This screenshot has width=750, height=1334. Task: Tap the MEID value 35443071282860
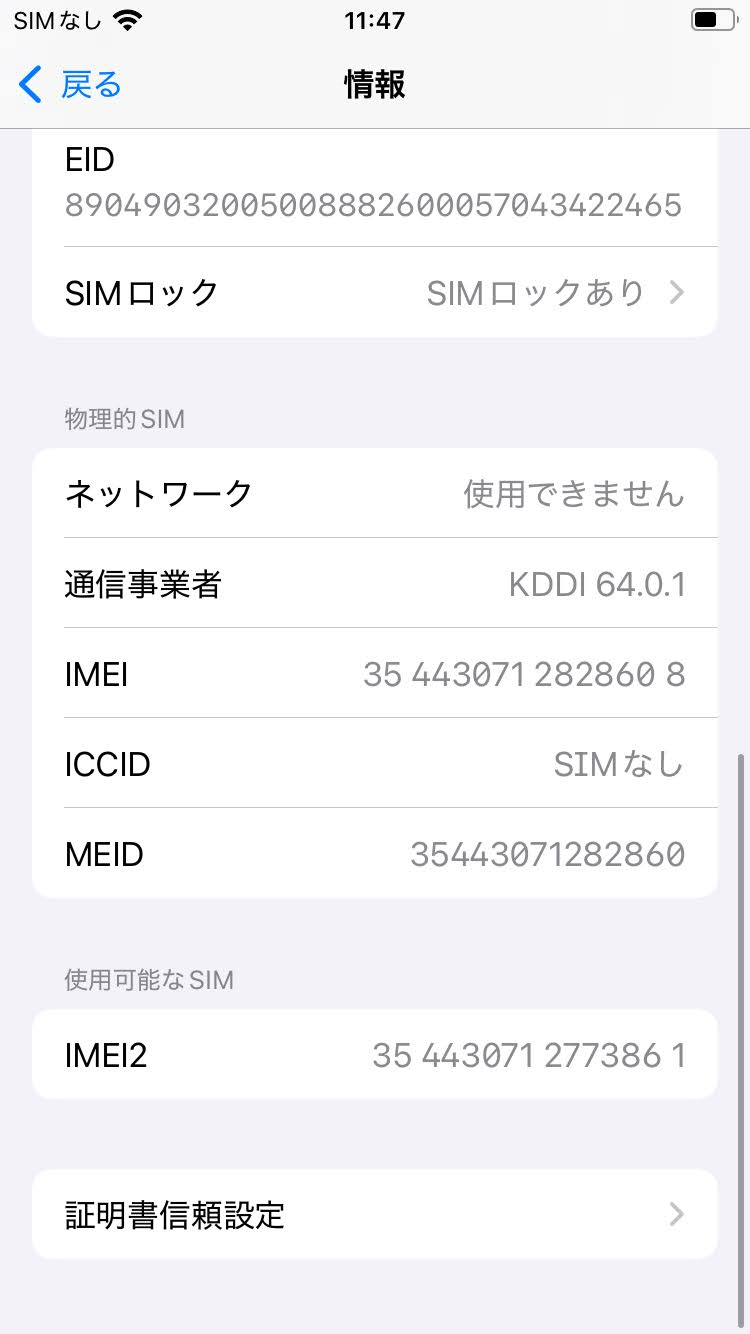[x=546, y=853]
